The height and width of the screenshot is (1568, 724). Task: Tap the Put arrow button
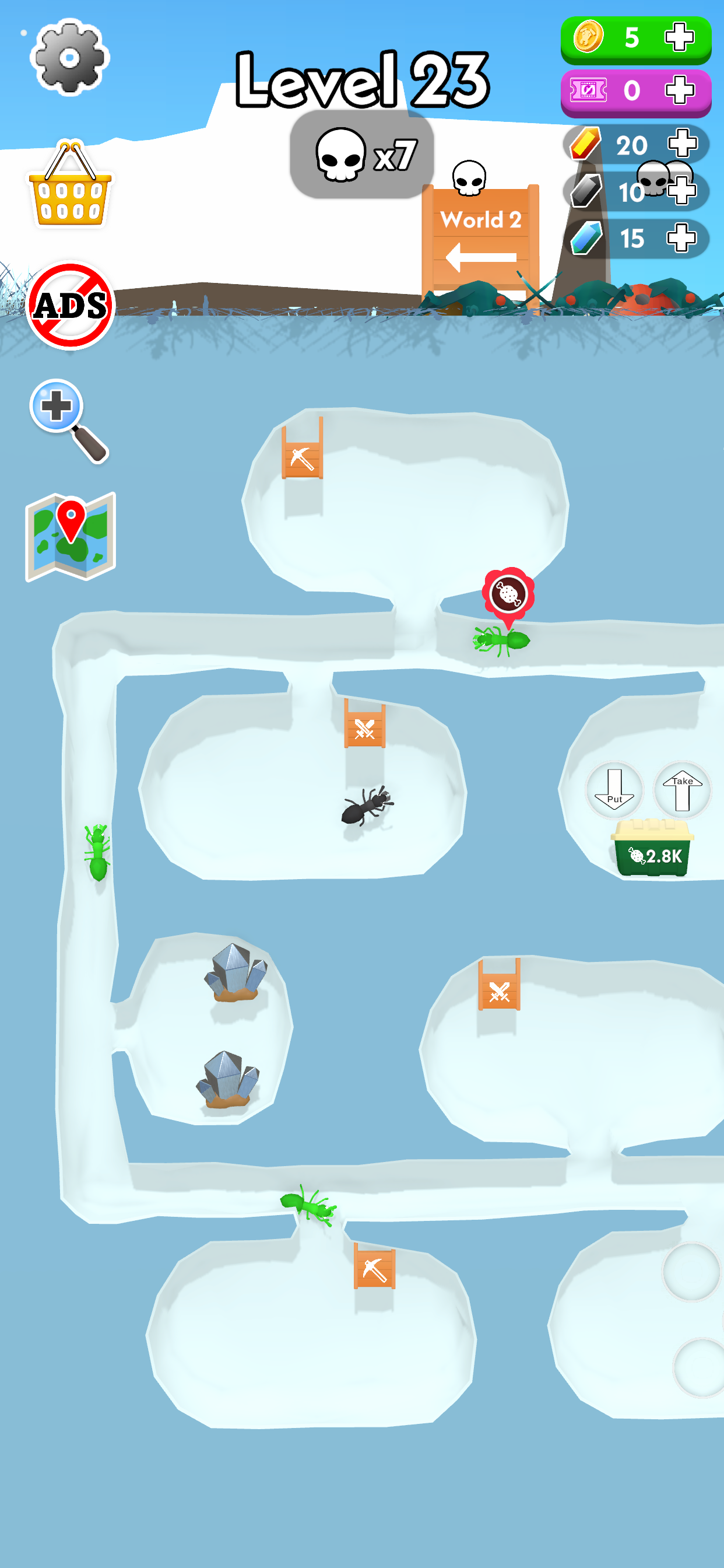pyautogui.click(x=614, y=790)
